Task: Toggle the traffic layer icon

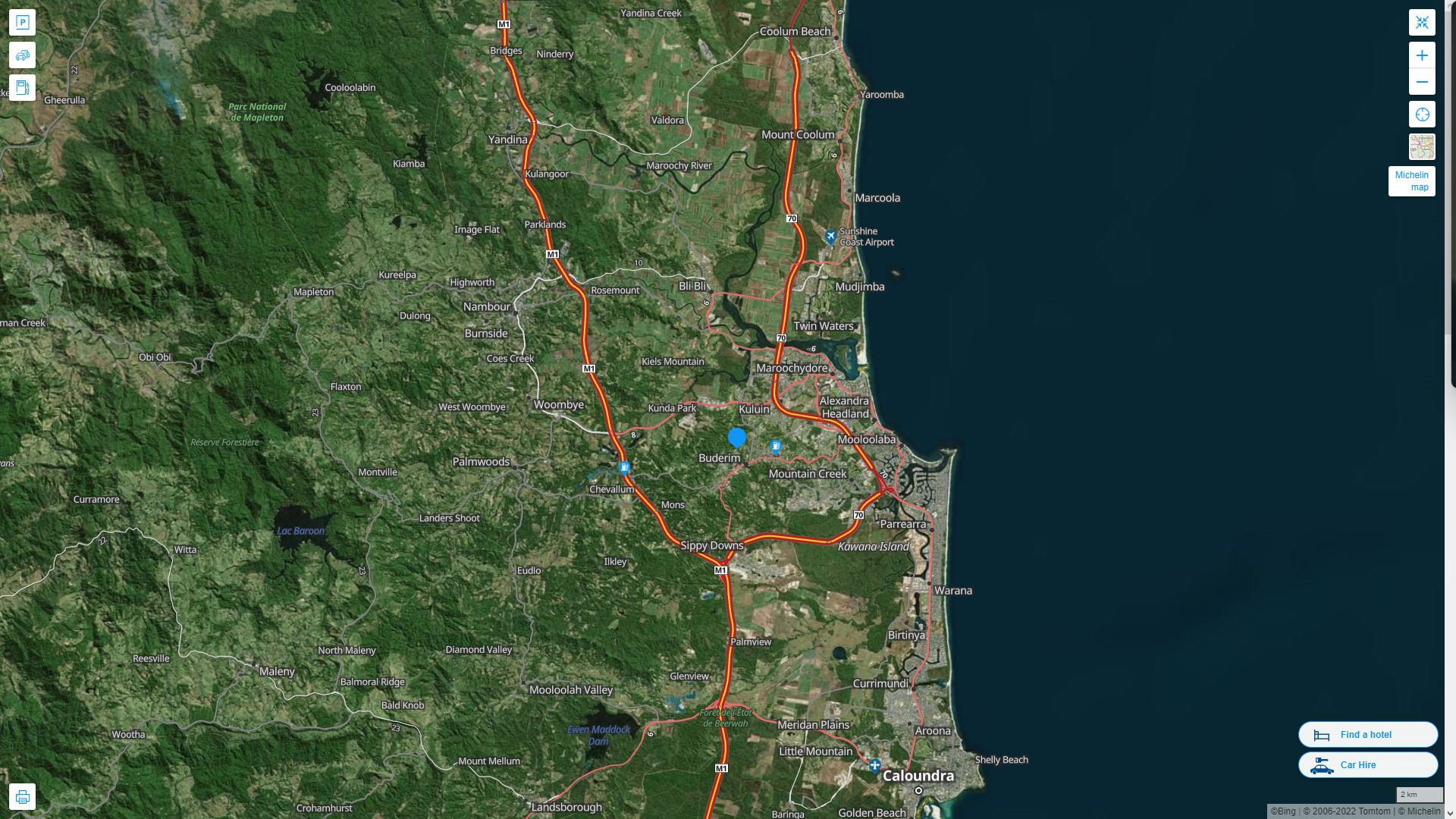Action: click(x=22, y=55)
